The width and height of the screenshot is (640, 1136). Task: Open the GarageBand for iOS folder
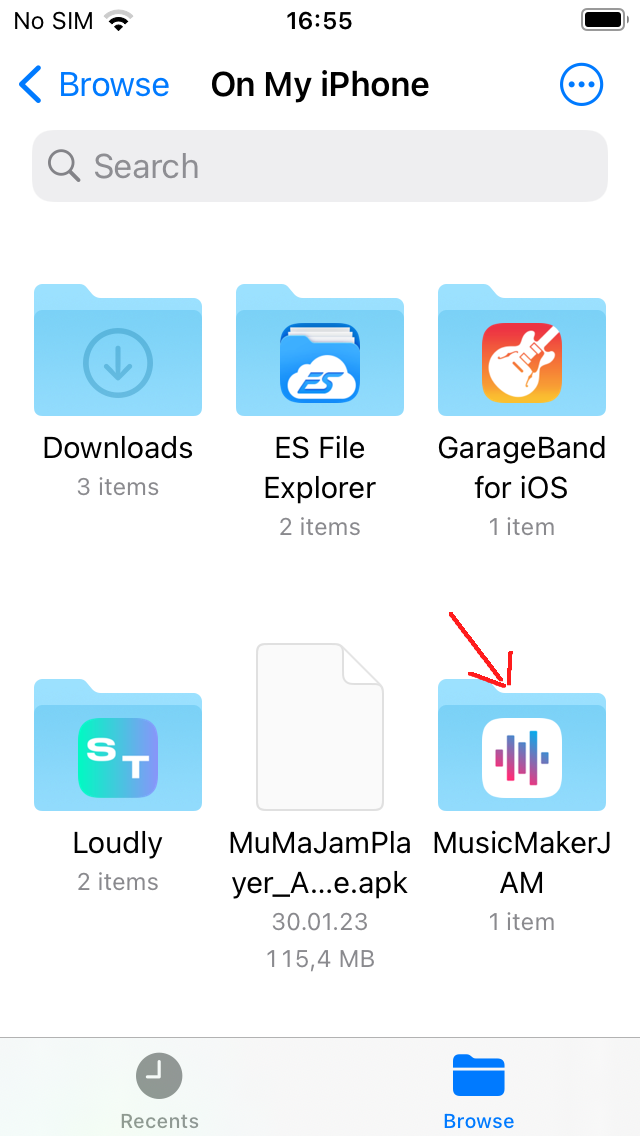(x=522, y=352)
